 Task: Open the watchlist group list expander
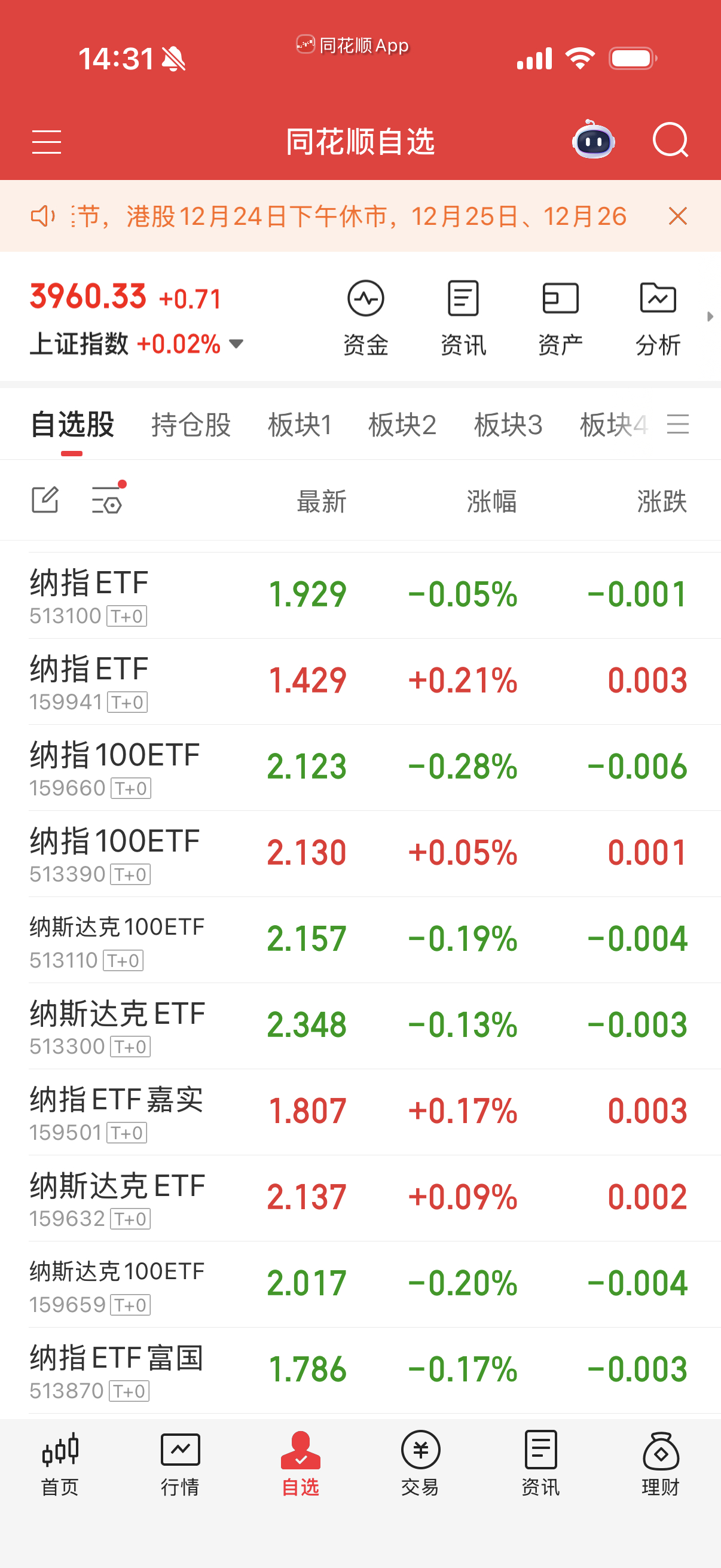679,424
